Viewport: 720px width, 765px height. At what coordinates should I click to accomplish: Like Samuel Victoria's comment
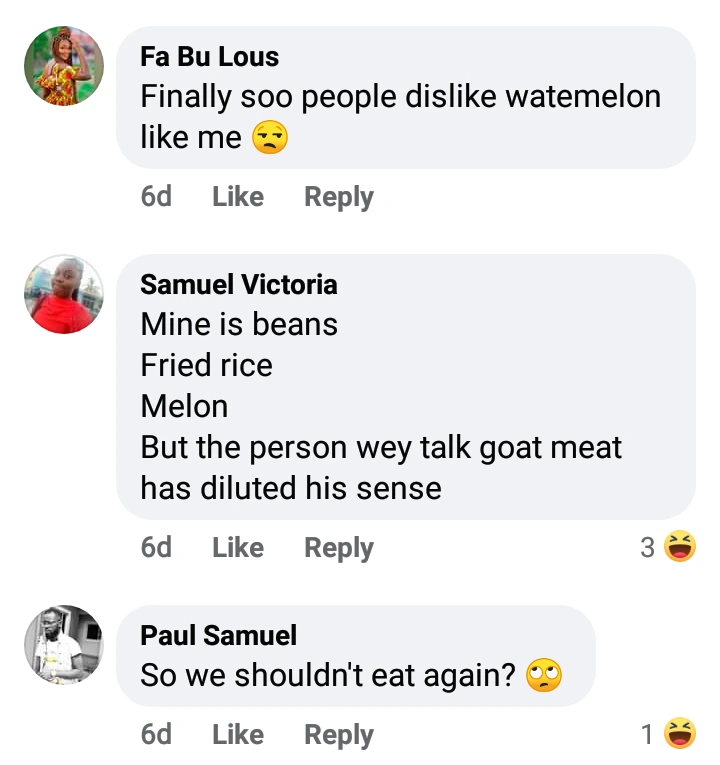pyautogui.click(x=237, y=547)
